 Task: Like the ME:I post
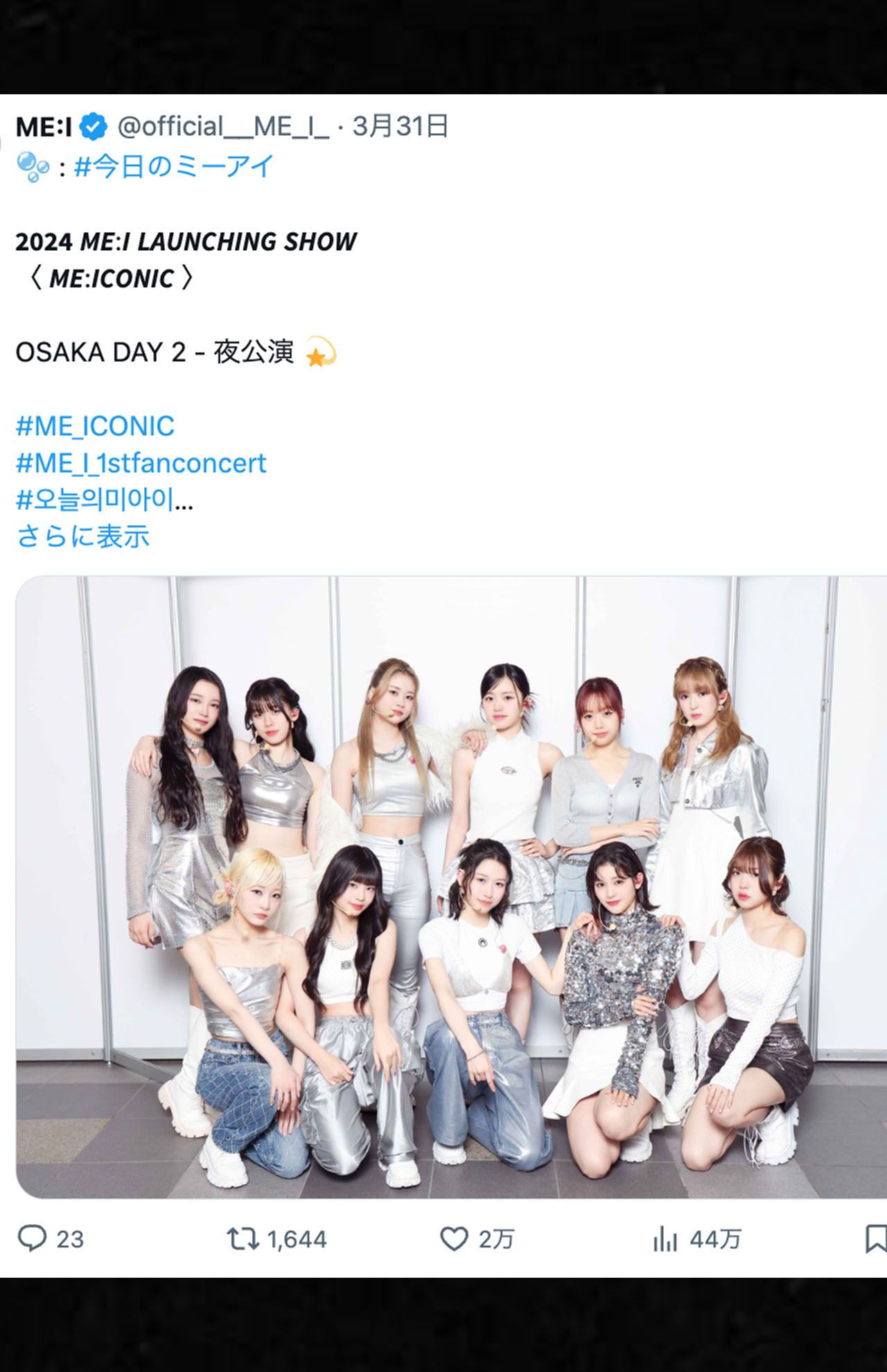[x=455, y=1238]
